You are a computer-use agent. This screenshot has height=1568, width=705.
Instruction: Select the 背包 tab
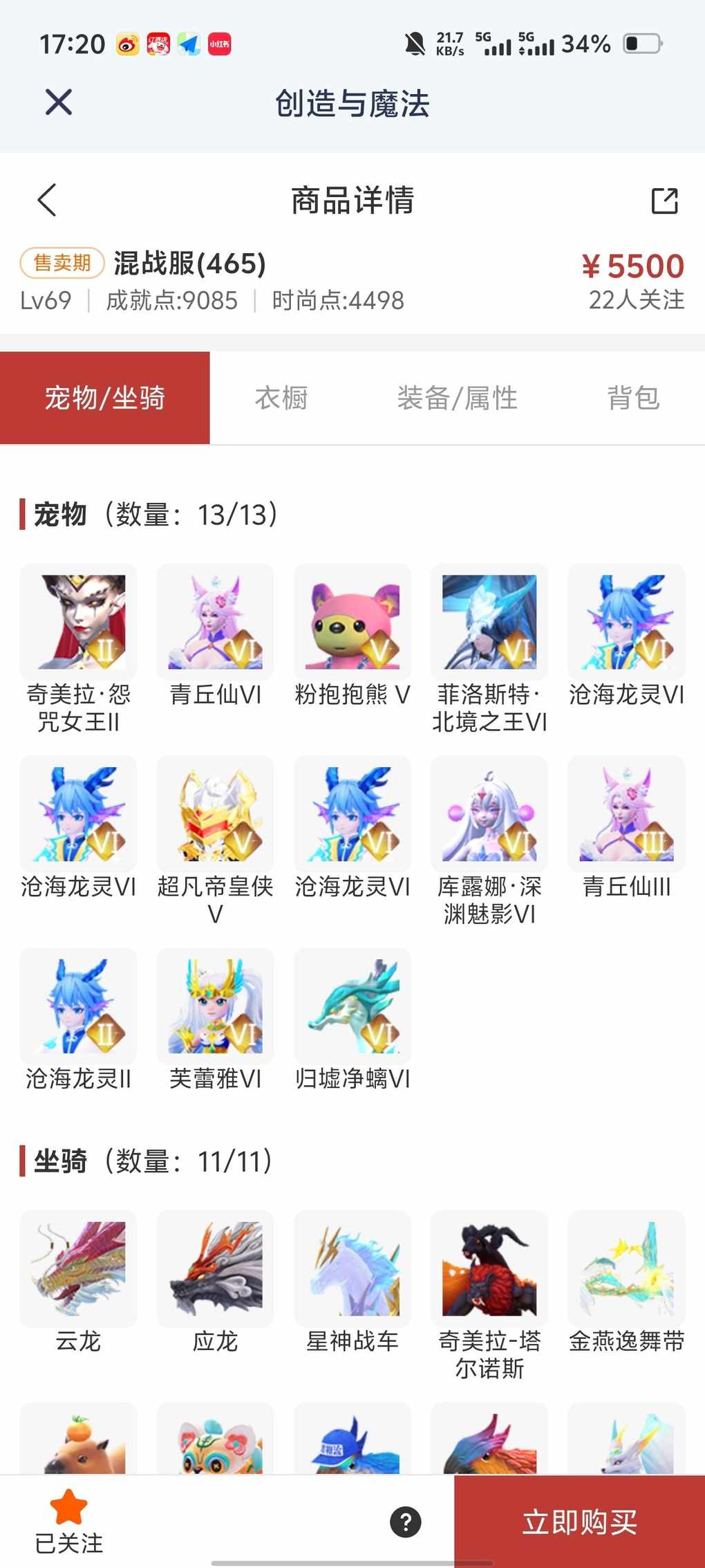[633, 398]
